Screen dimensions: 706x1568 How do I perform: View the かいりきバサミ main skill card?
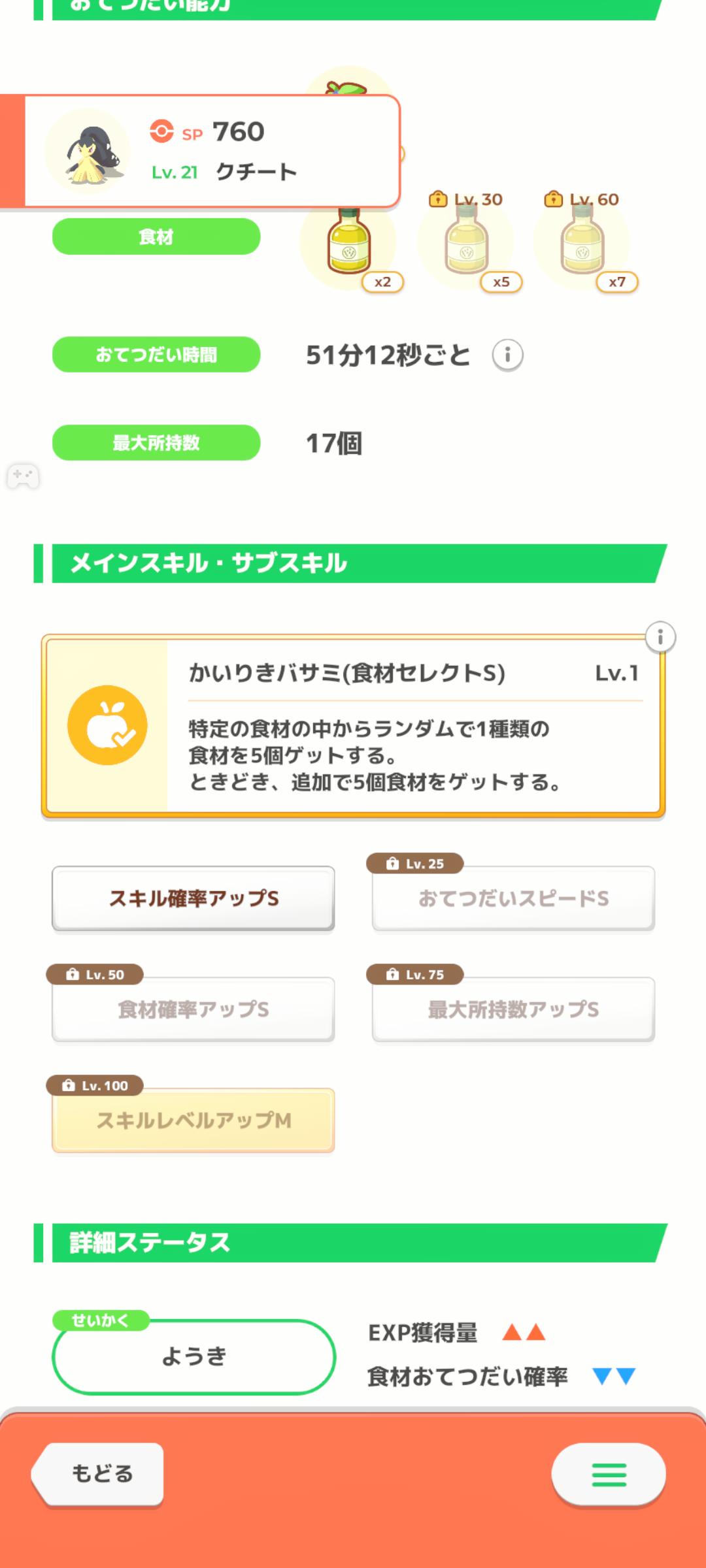click(x=353, y=725)
